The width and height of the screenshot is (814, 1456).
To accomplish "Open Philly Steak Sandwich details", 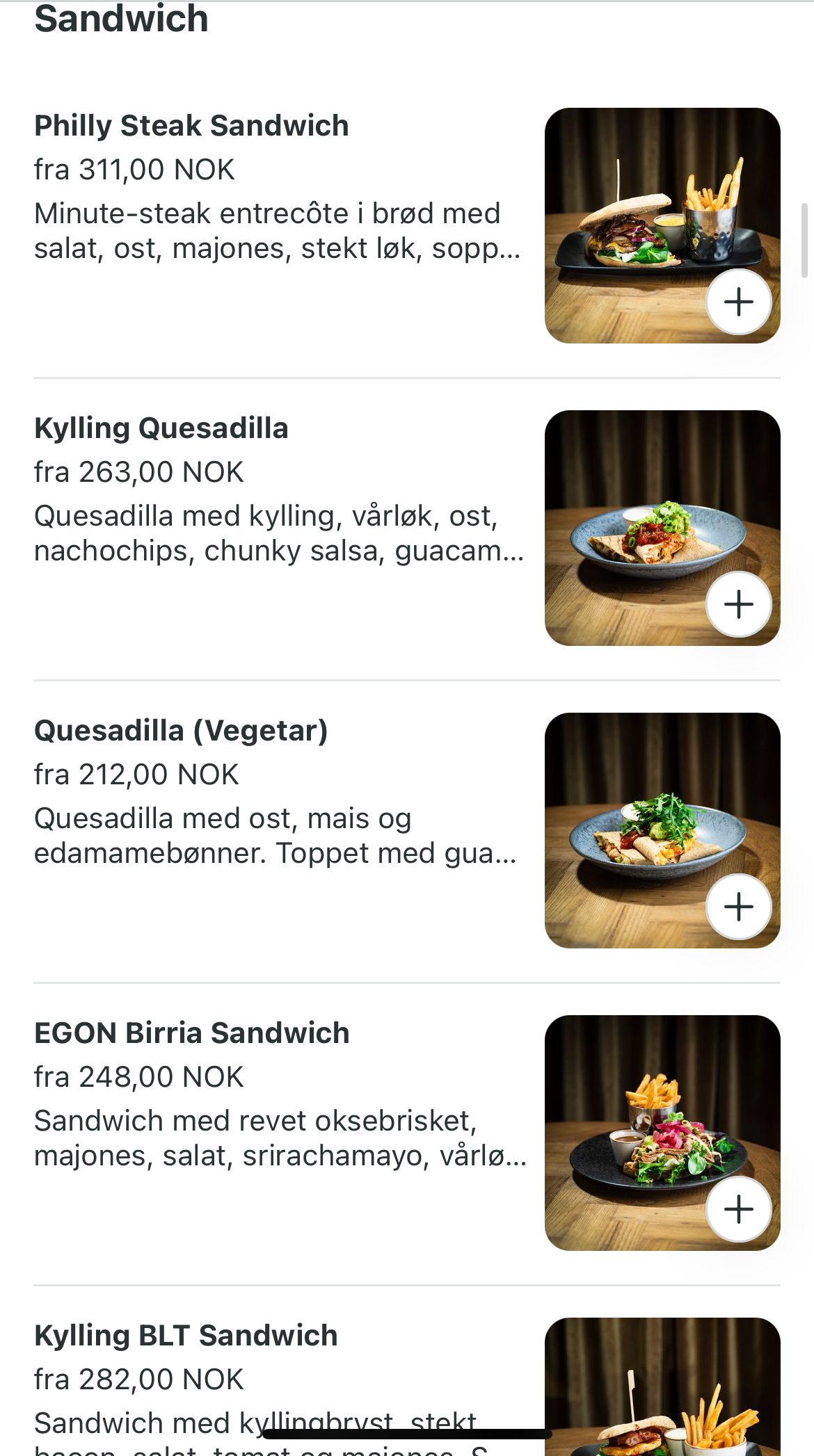I will click(x=191, y=127).
